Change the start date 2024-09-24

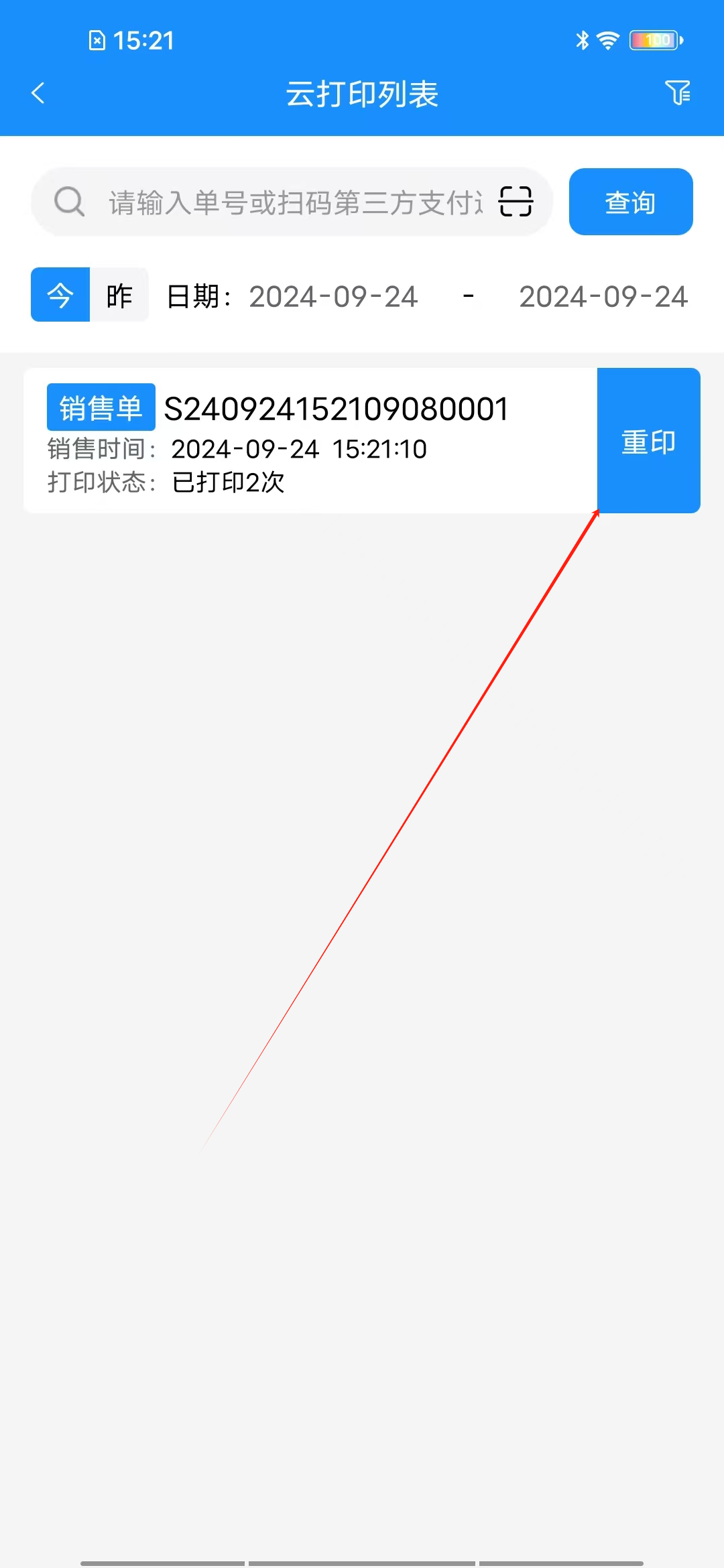[333, 297]
